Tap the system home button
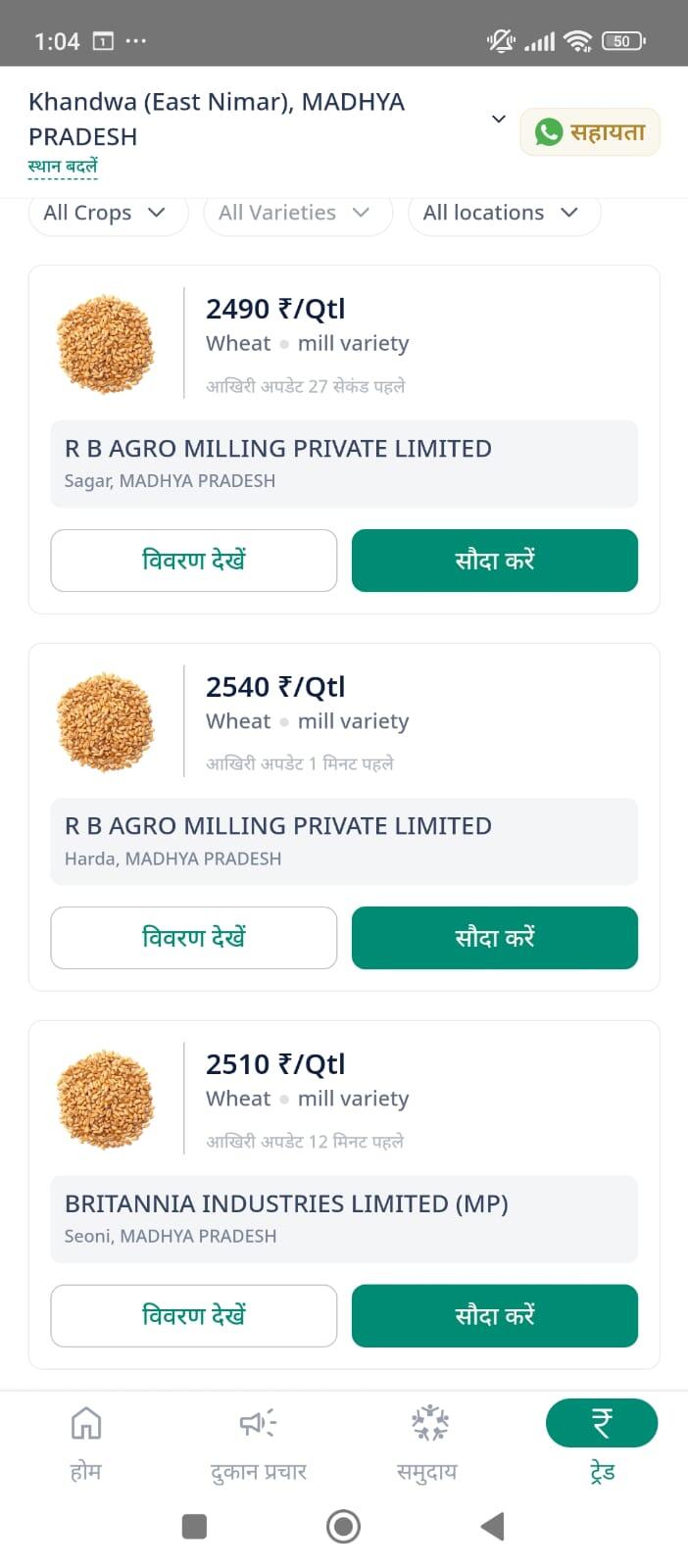Image resolution: width=688 pixels, height=1568 pixels. (343, 1526)
